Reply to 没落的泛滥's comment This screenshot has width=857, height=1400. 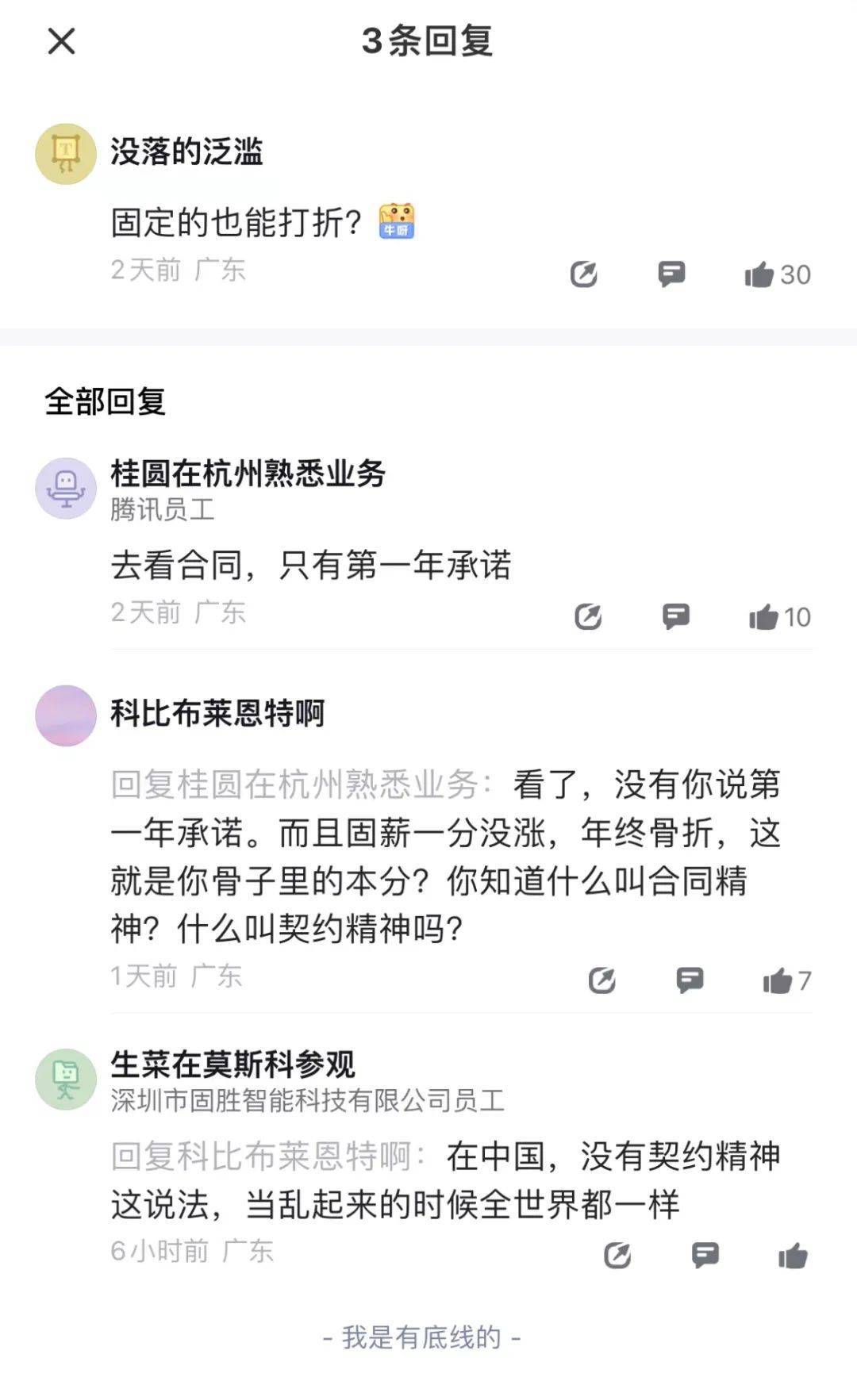tap(671, 274)
